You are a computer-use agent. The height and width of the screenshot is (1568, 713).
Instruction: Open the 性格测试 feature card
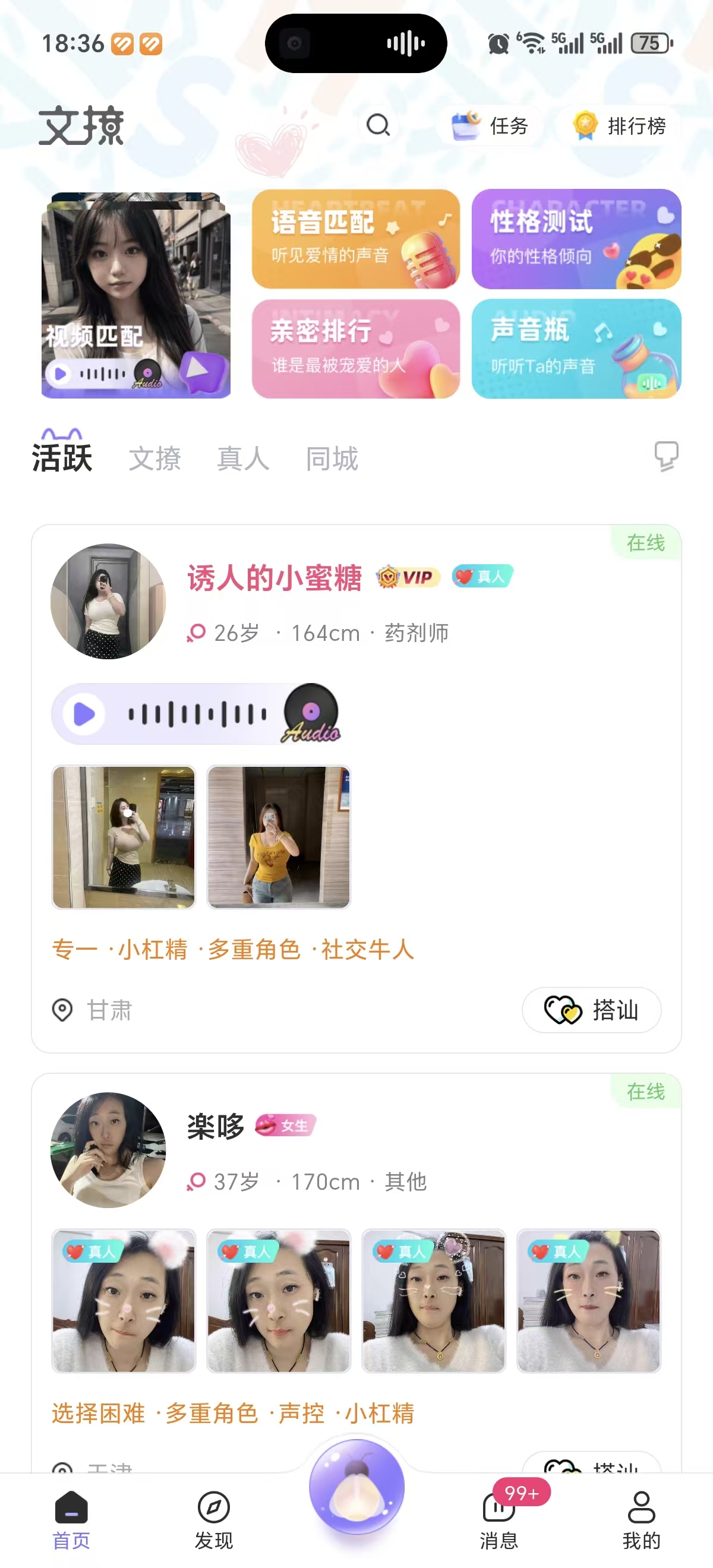tap(575, 240)
